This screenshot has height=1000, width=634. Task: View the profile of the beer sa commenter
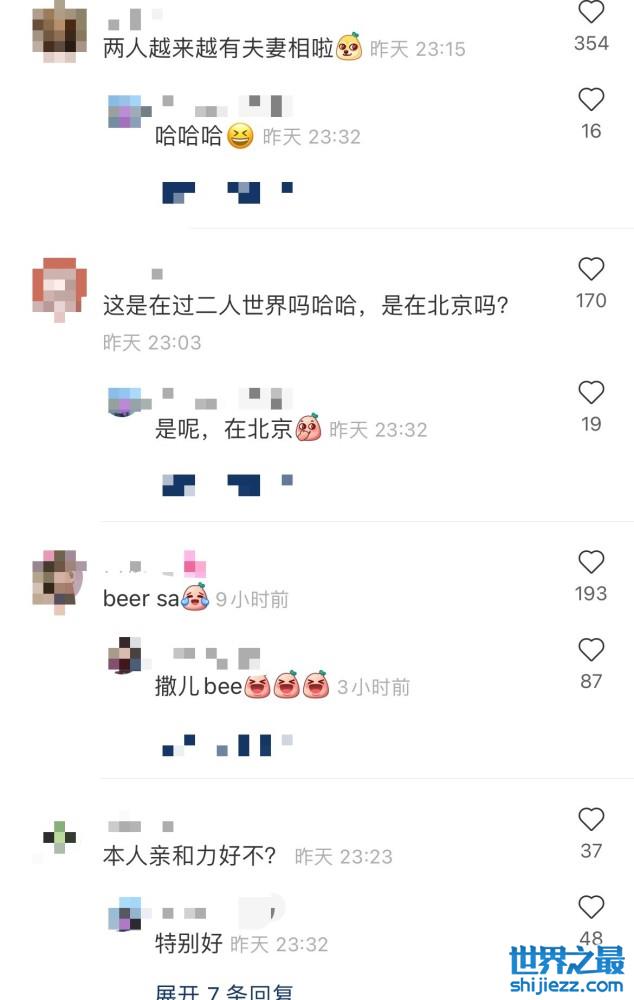point(59,580)
